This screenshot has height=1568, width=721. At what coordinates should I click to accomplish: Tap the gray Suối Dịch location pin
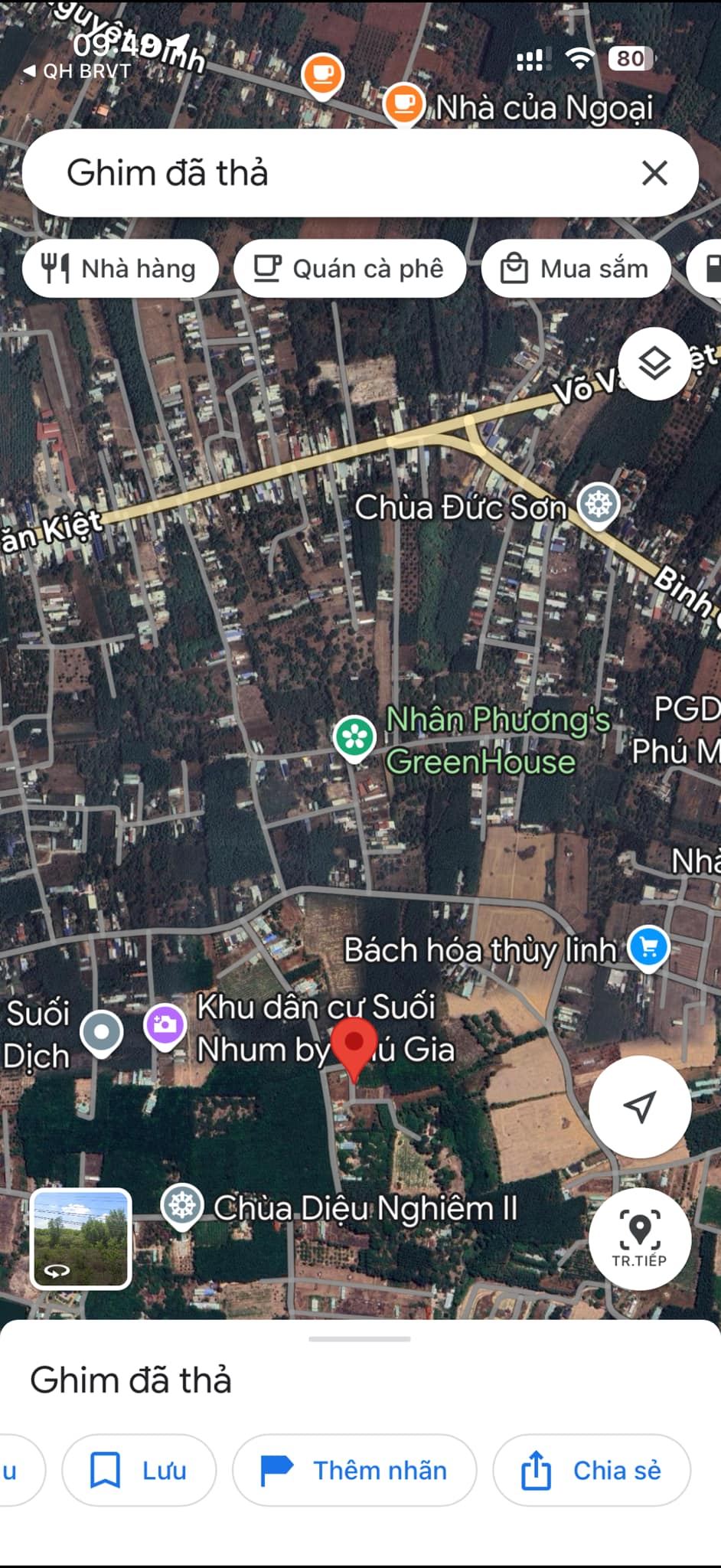(x=101, y=1033)
